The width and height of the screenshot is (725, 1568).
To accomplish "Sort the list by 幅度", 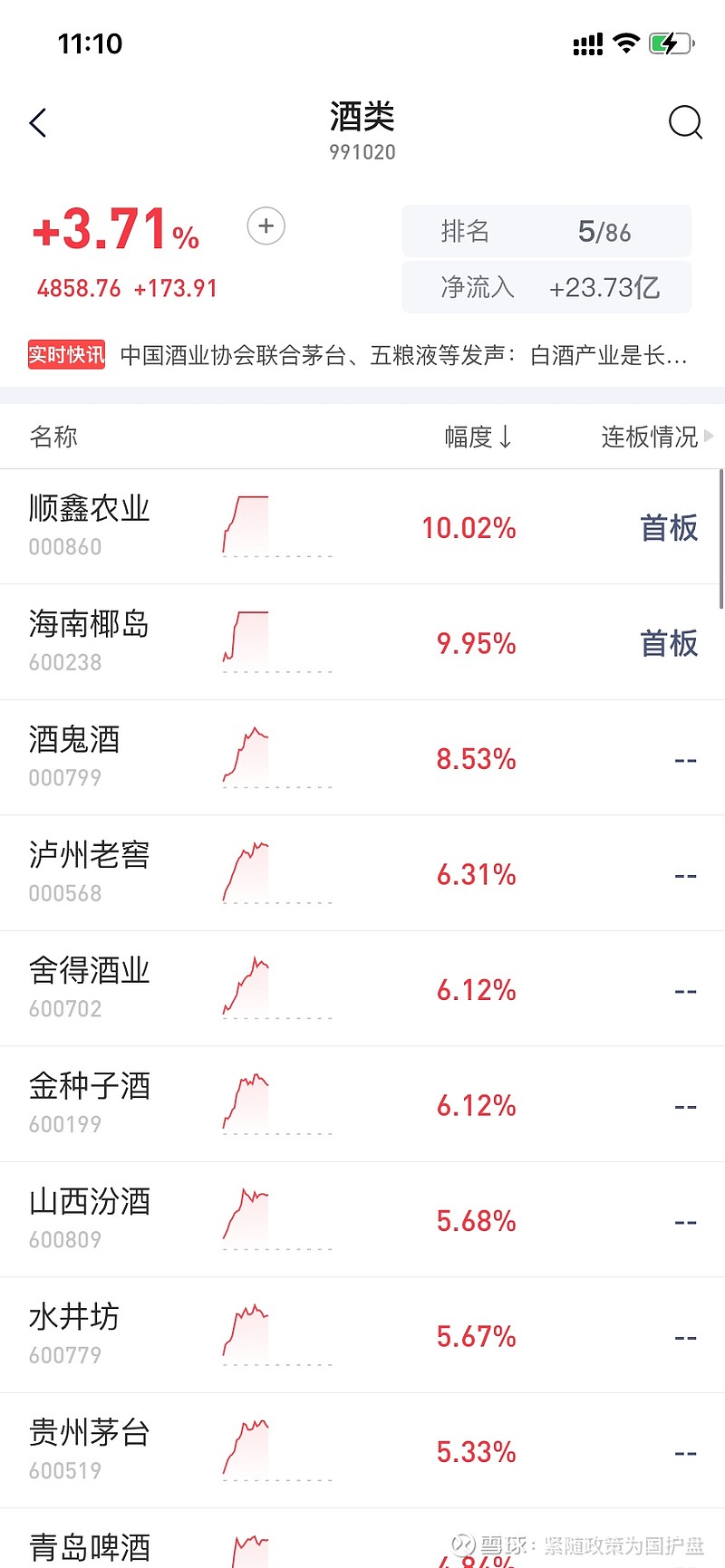I will (x=478, y=437).
